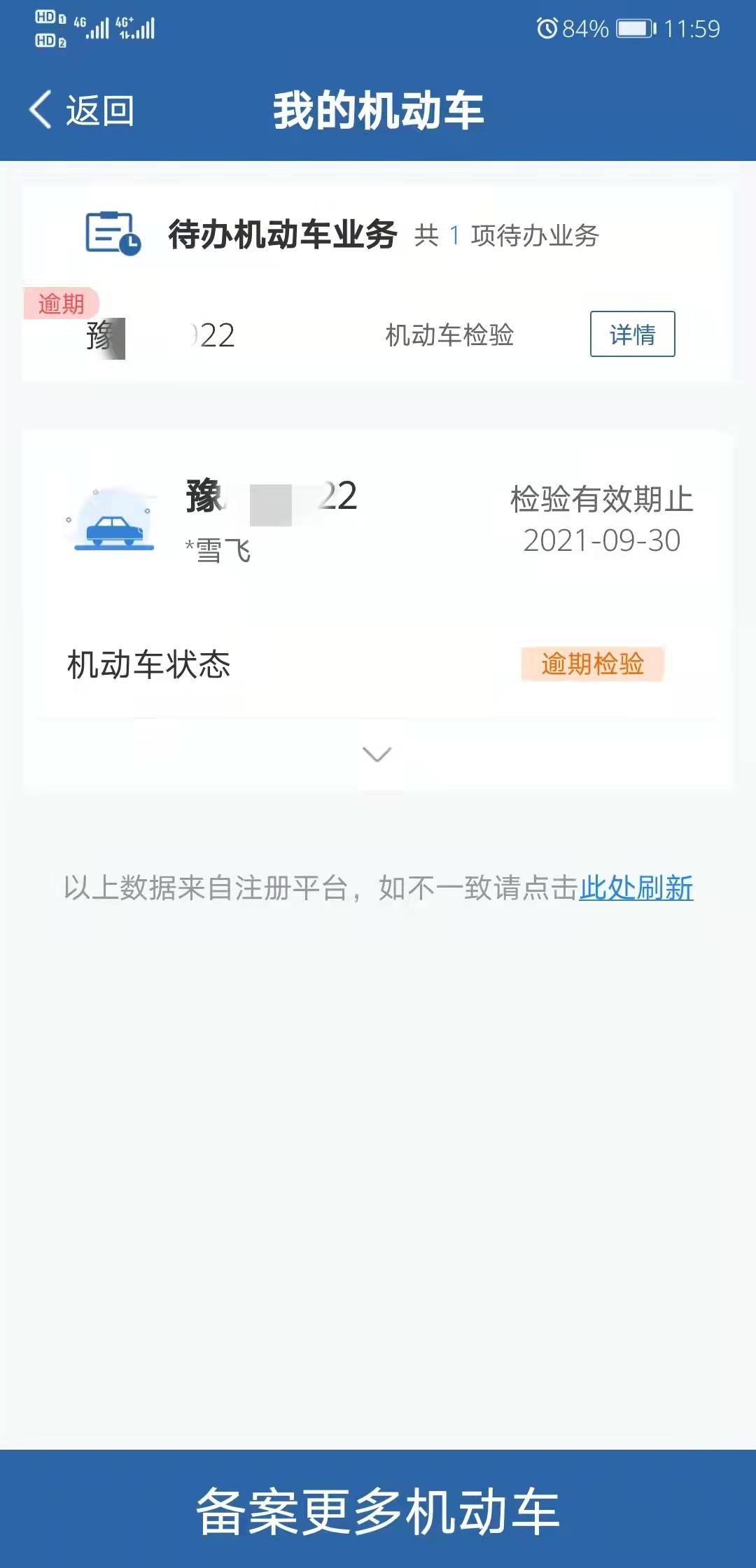This screenshot has height=1568, width=756.
Task: Tap the 此处刷新 link to refresh data
Action: point(636,888)
